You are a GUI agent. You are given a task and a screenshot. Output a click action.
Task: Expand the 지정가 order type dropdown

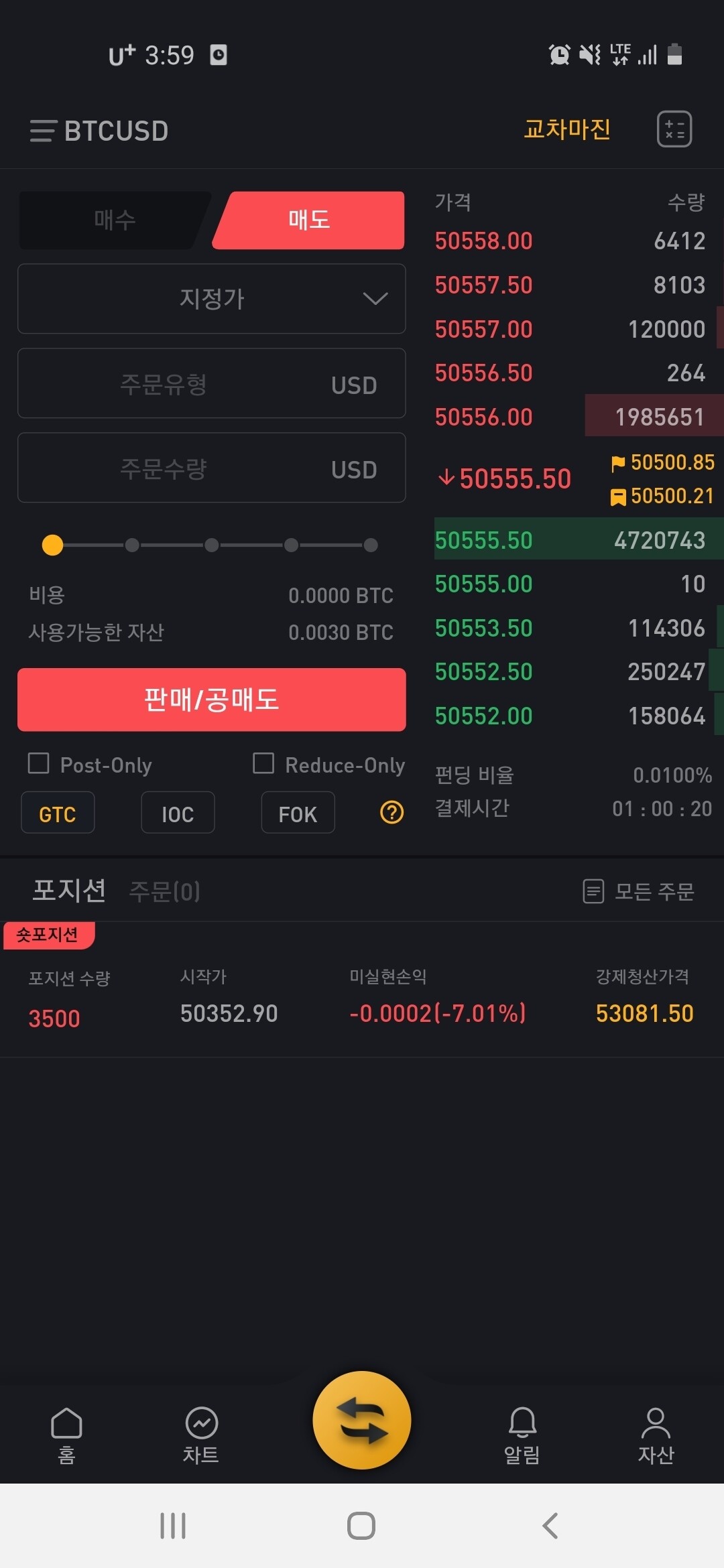[211, 299]
